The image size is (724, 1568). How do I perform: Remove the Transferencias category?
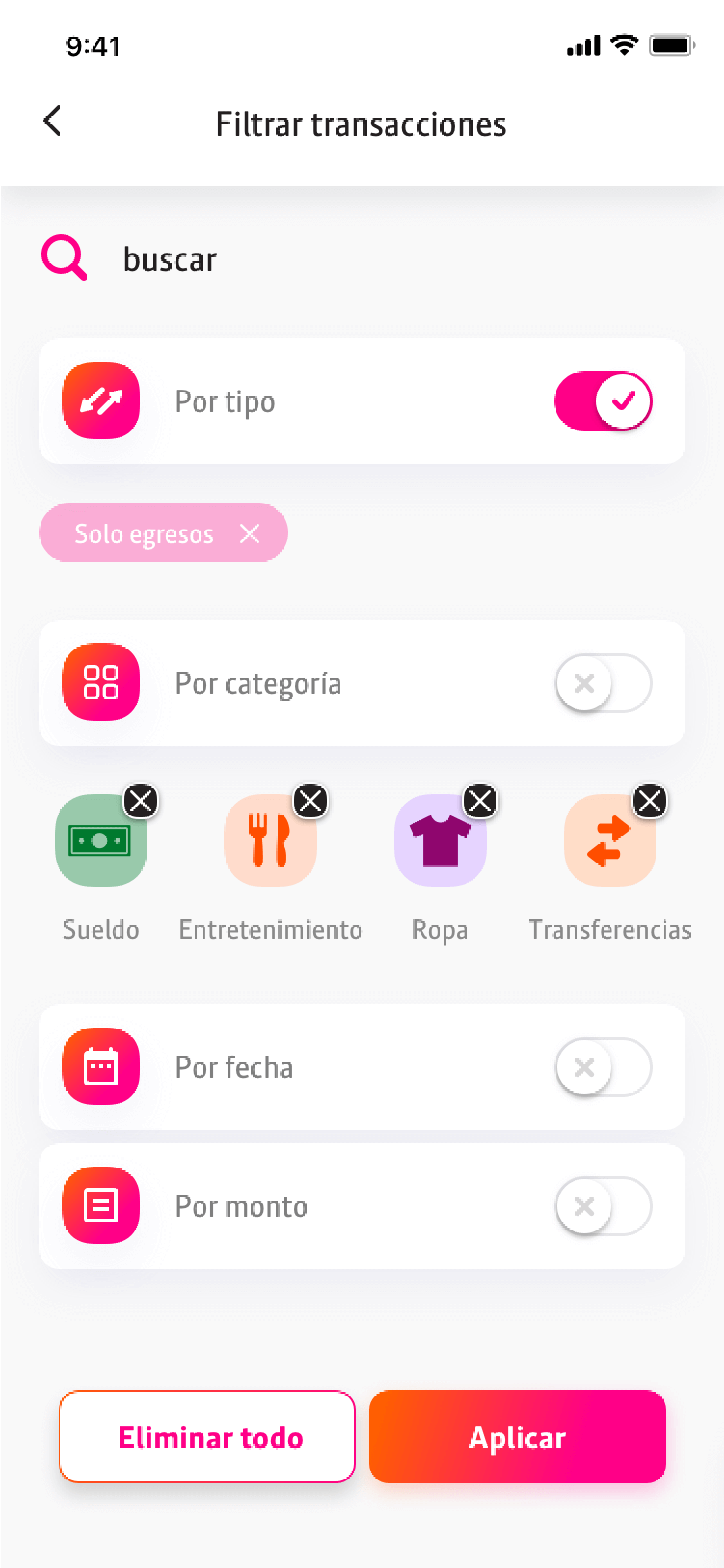pyautogui.click(x=650, y=801)
